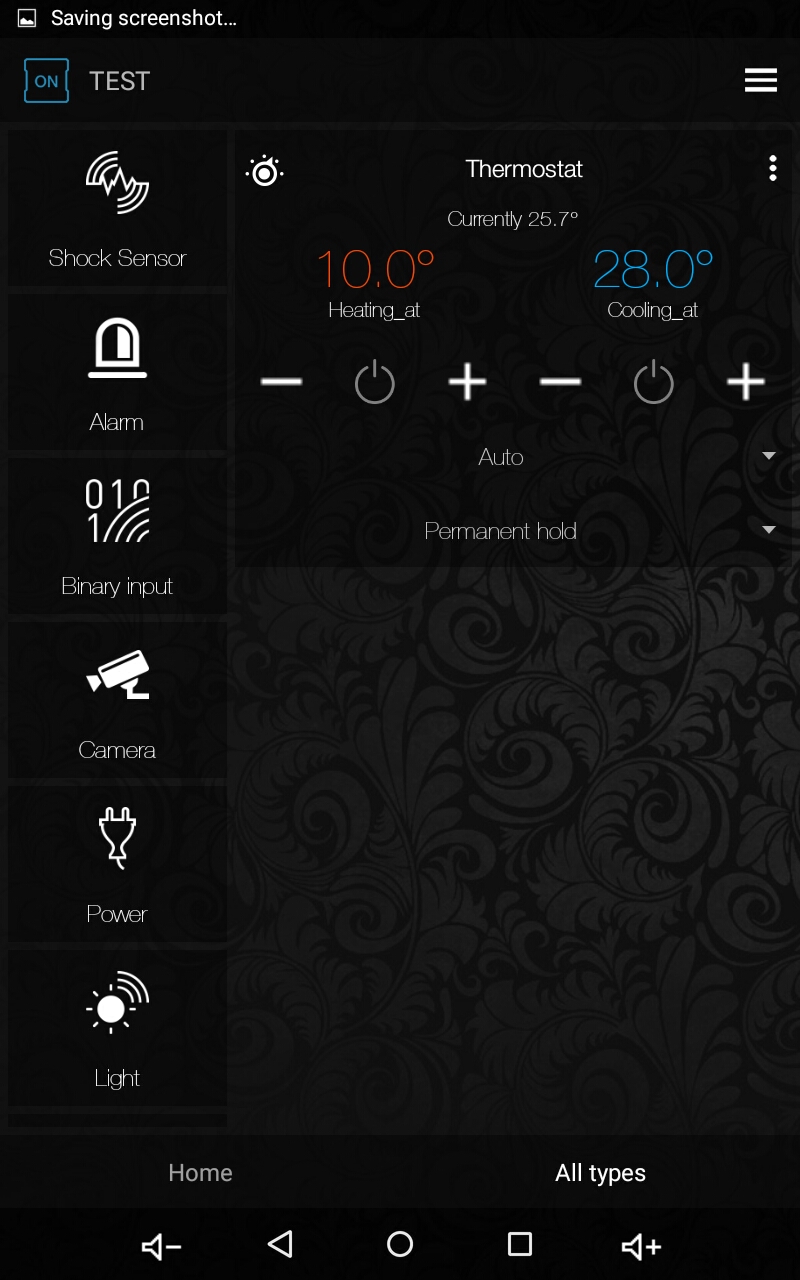800x1280 pixels.
Task: Go back using the system back button
Action: point(280,1244)
